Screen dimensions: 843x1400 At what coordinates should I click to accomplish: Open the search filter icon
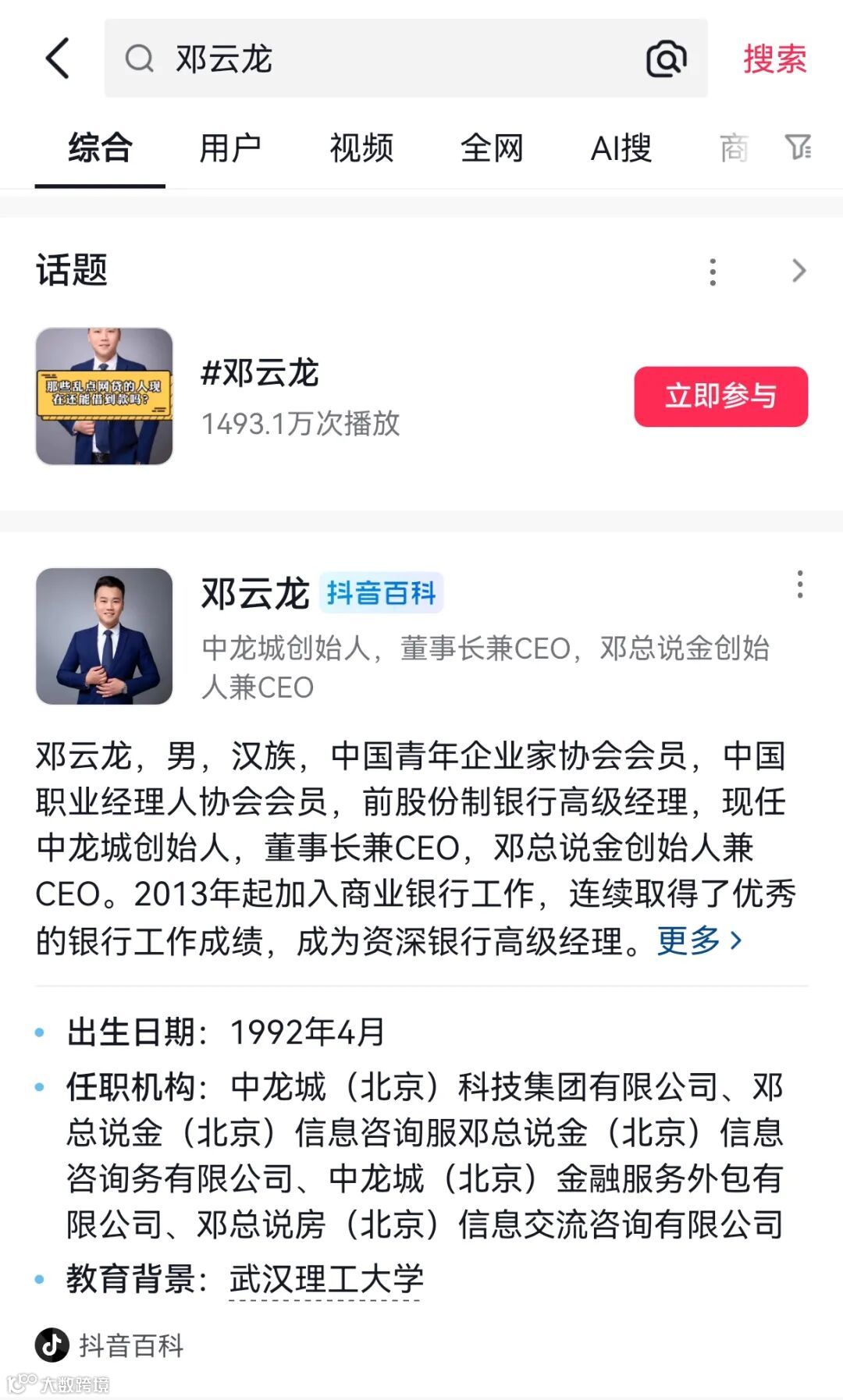[798, 147]
